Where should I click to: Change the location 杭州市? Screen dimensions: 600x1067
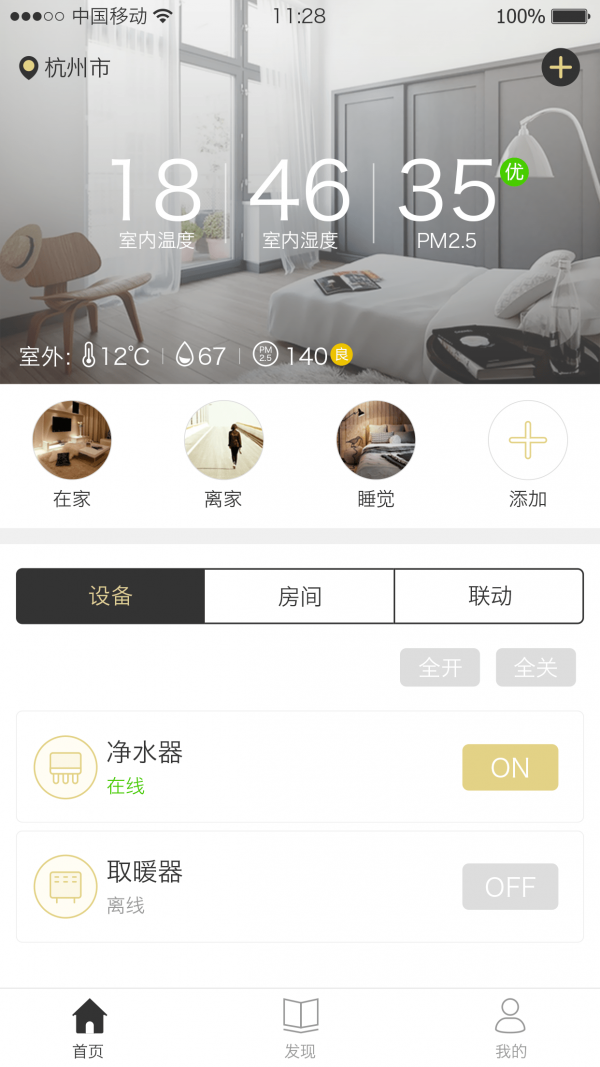pyautogui.click(x=66, y=68)
